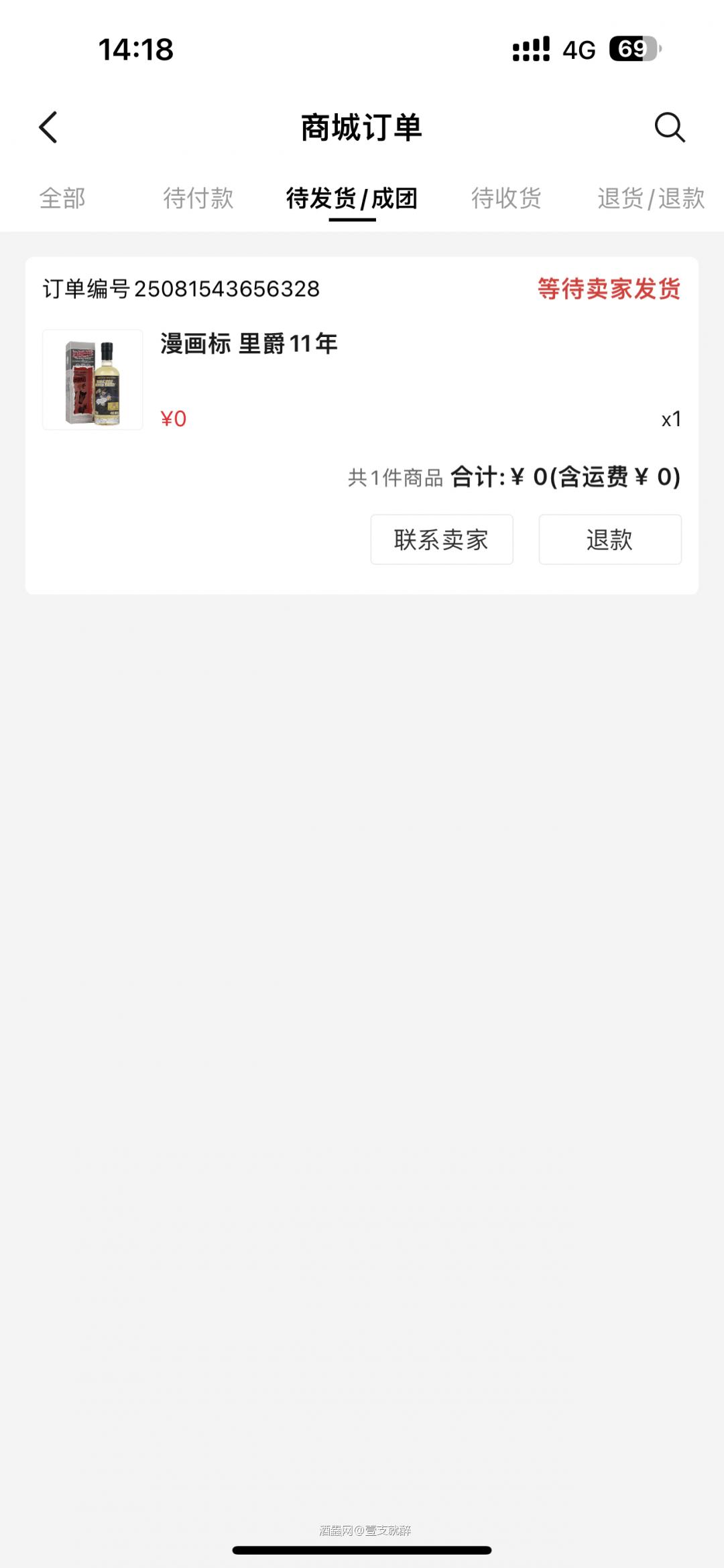The height and width of the screenshot is (1568, 724).
Task: Tap the red ¥0 price label
Action: coord(172,418)
